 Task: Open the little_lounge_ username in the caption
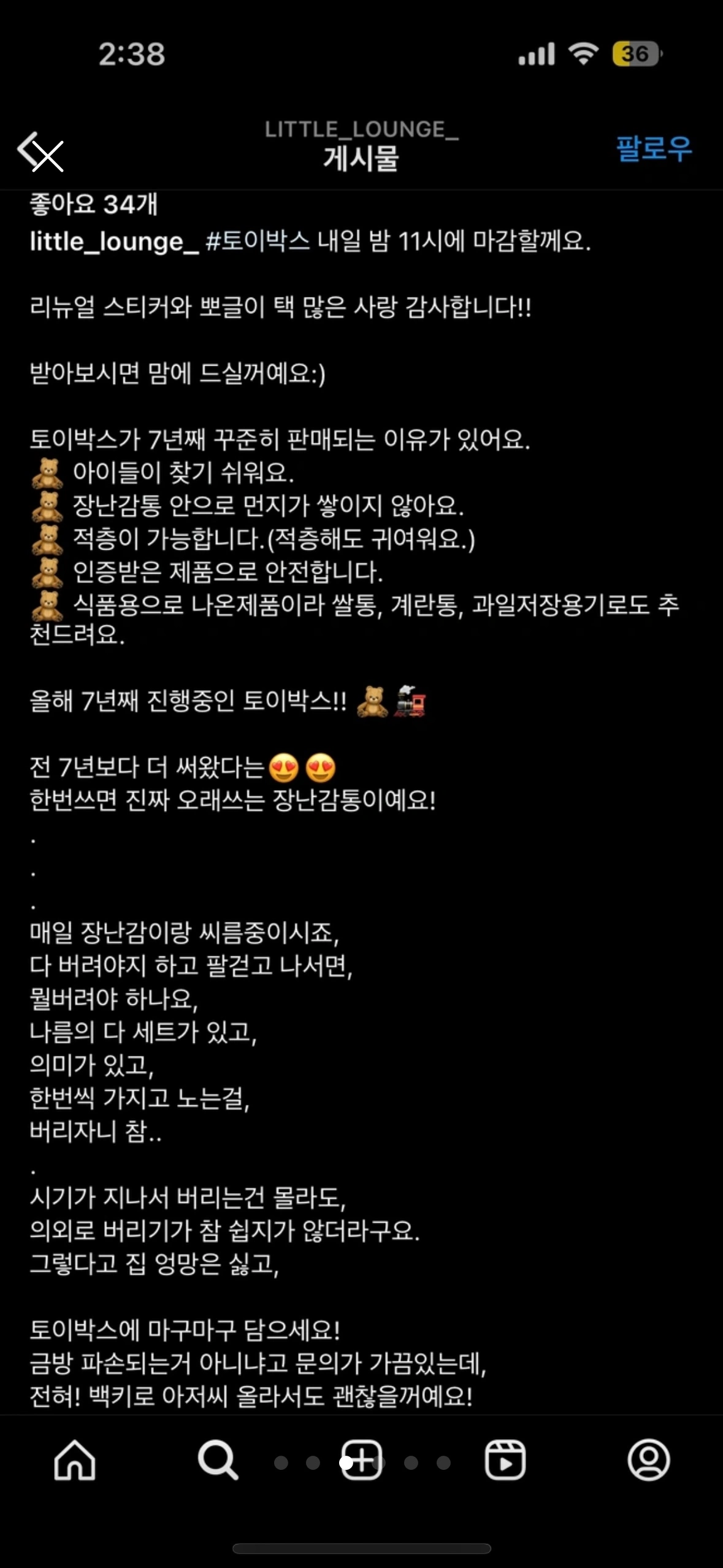pos(114,241)
